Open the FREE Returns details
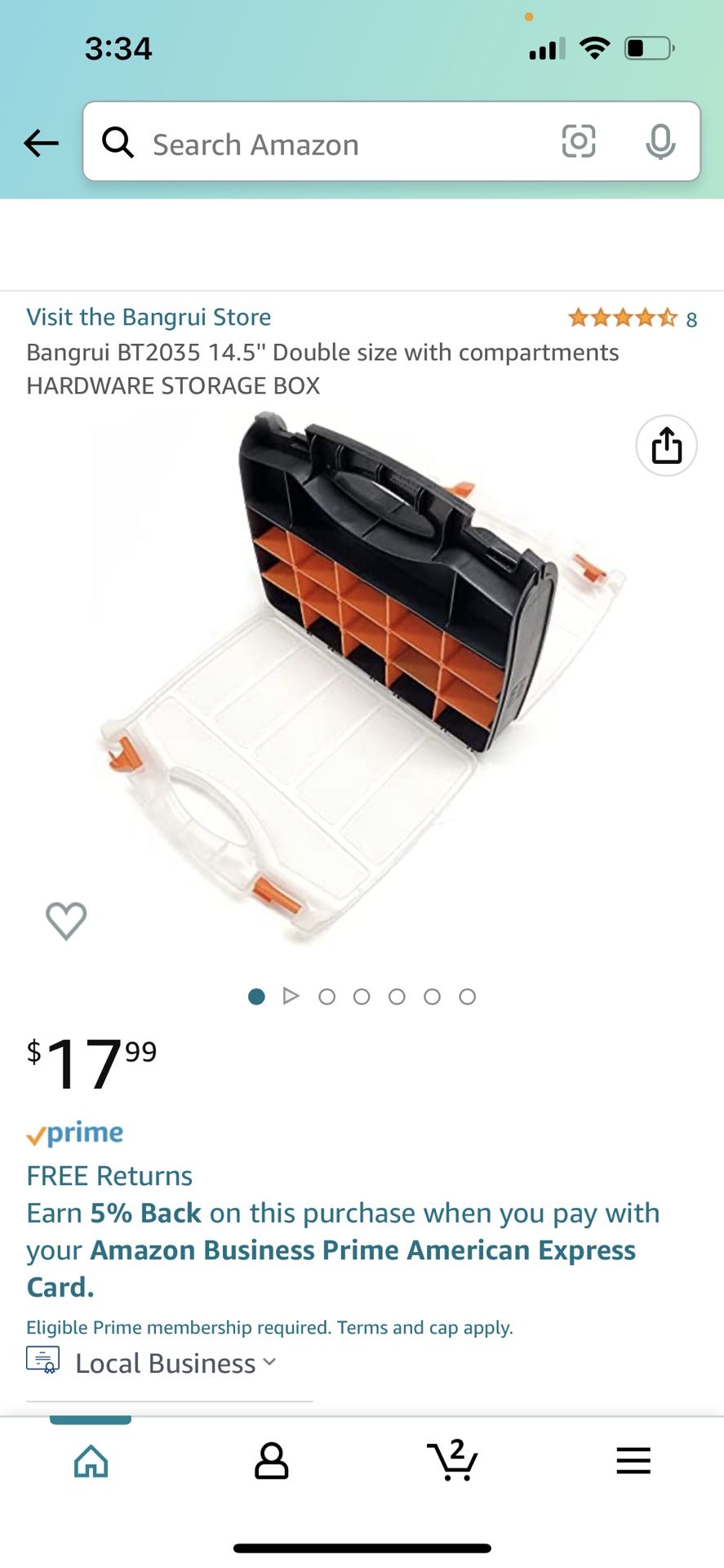724x1568 pixels. tap(109, 1176)
